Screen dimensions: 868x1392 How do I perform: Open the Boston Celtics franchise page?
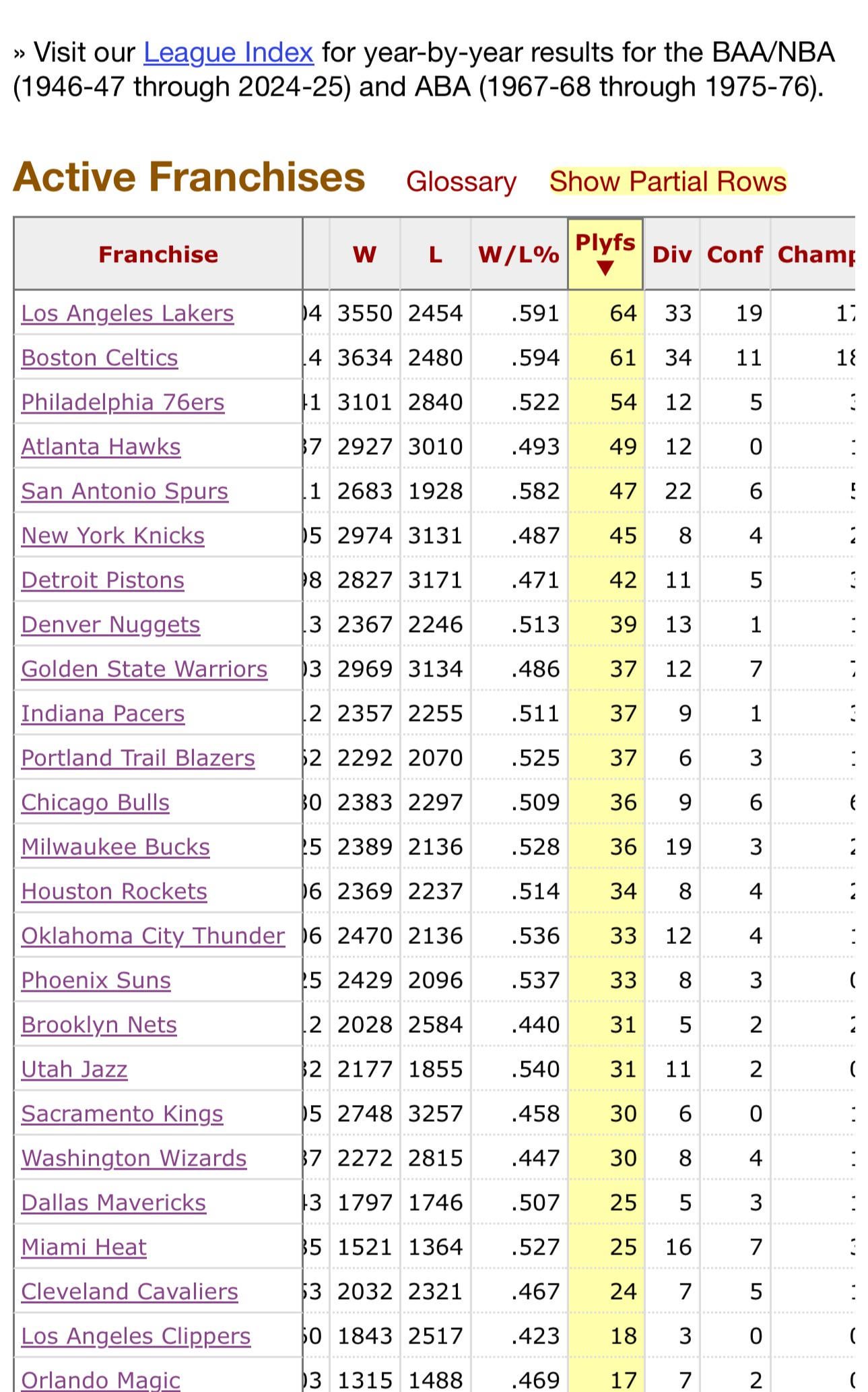pos(100,358)
